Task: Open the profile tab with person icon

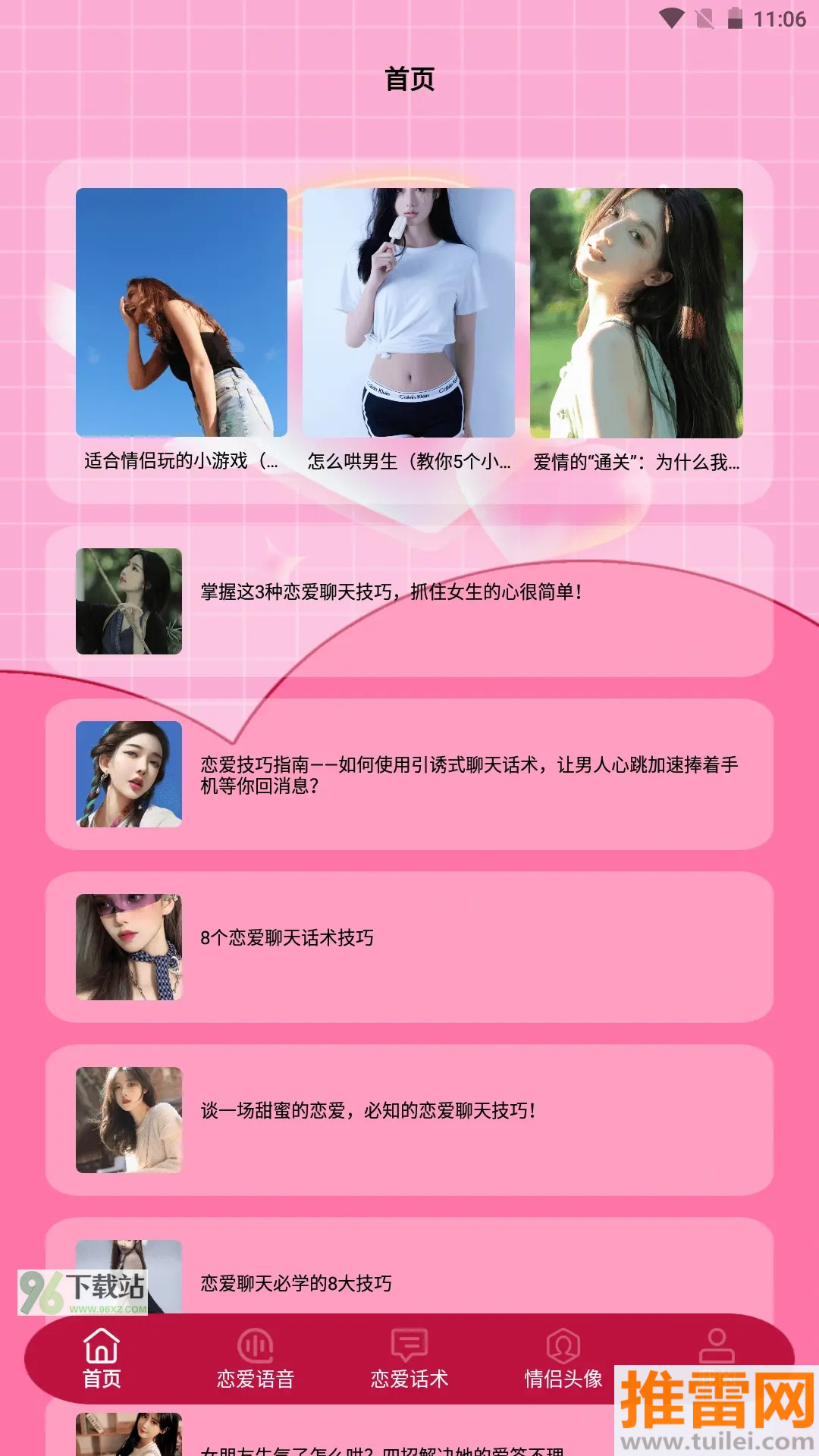Action: click(x=717, y=1346)
